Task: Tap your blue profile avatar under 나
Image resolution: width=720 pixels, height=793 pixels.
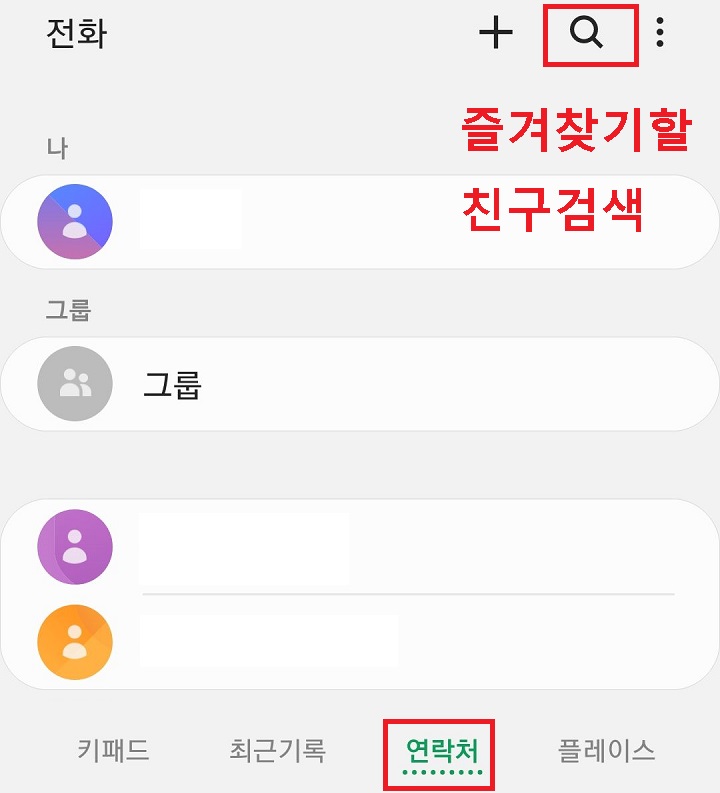Action: point(75,221)
